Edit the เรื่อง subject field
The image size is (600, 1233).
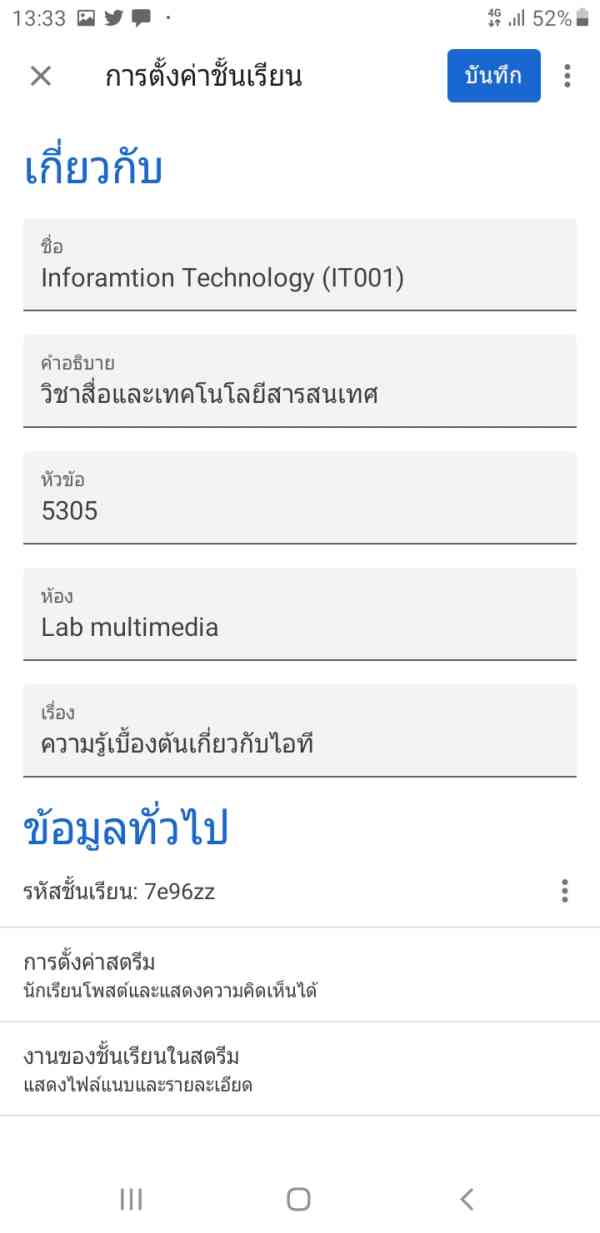[300, 731]
